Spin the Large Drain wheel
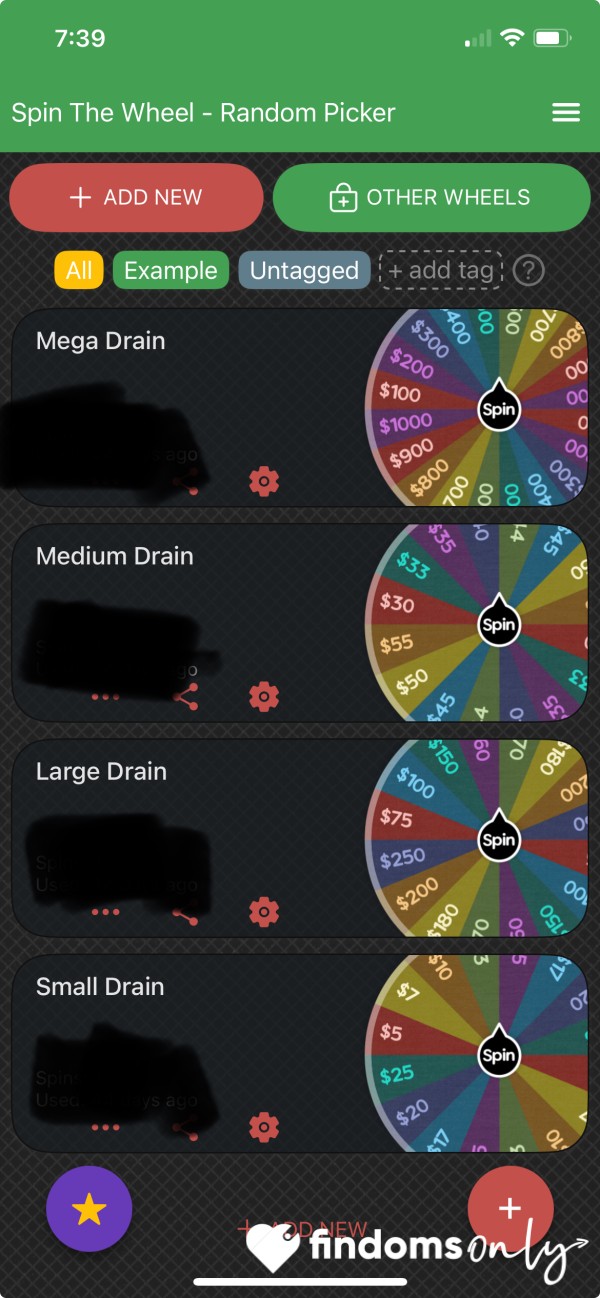The width and height of the screenshot is (600, 1298). (x=498, y=838)
